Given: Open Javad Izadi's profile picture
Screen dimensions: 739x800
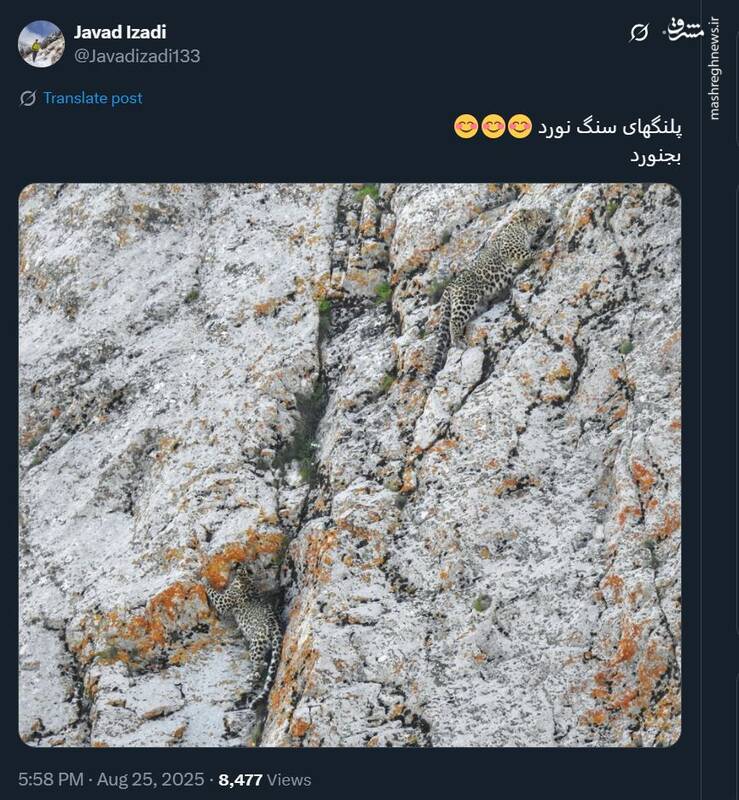Looking at the screenshot, I should click(41, 44).
